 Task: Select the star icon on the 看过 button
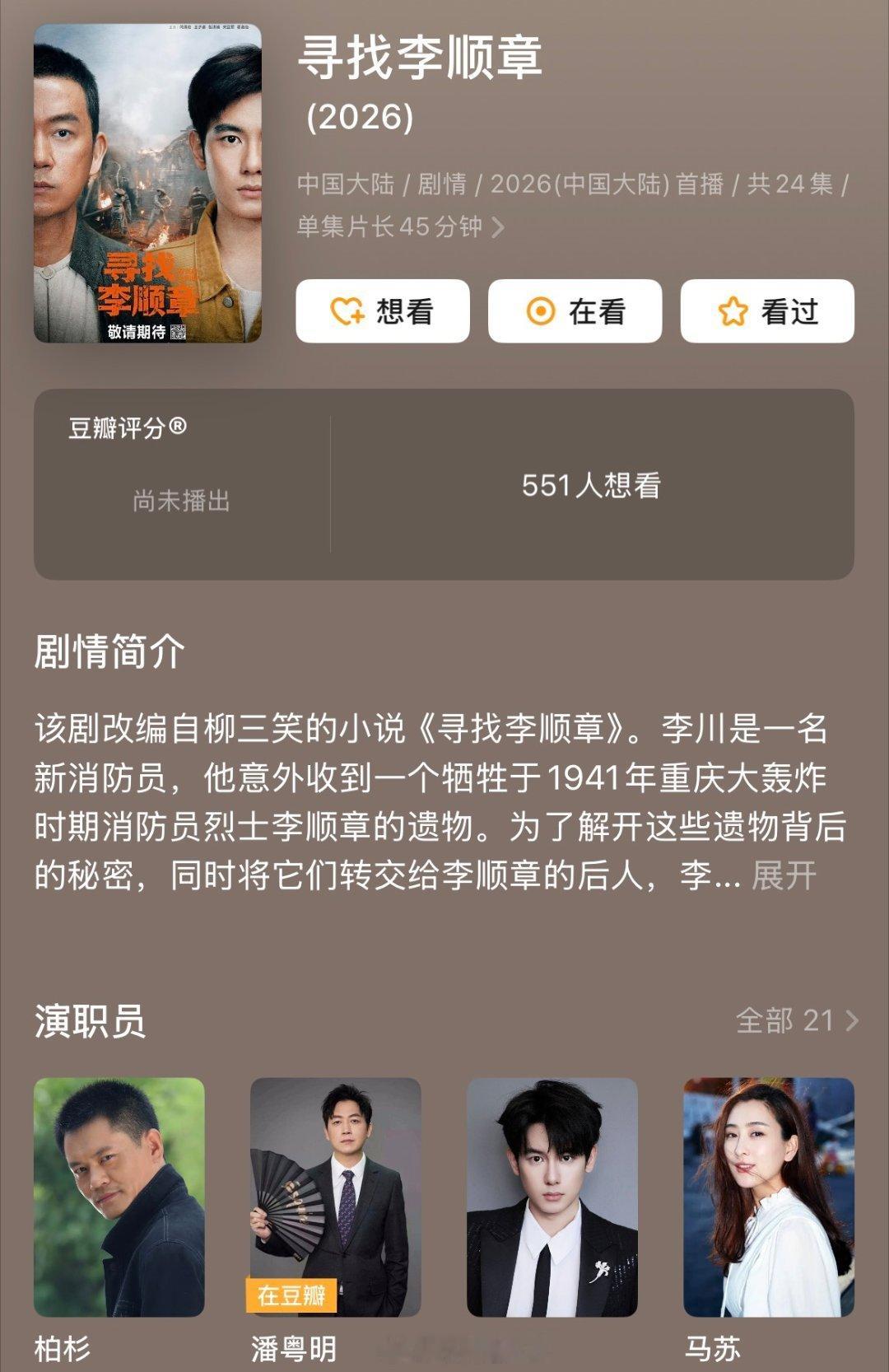click(731, 310)
